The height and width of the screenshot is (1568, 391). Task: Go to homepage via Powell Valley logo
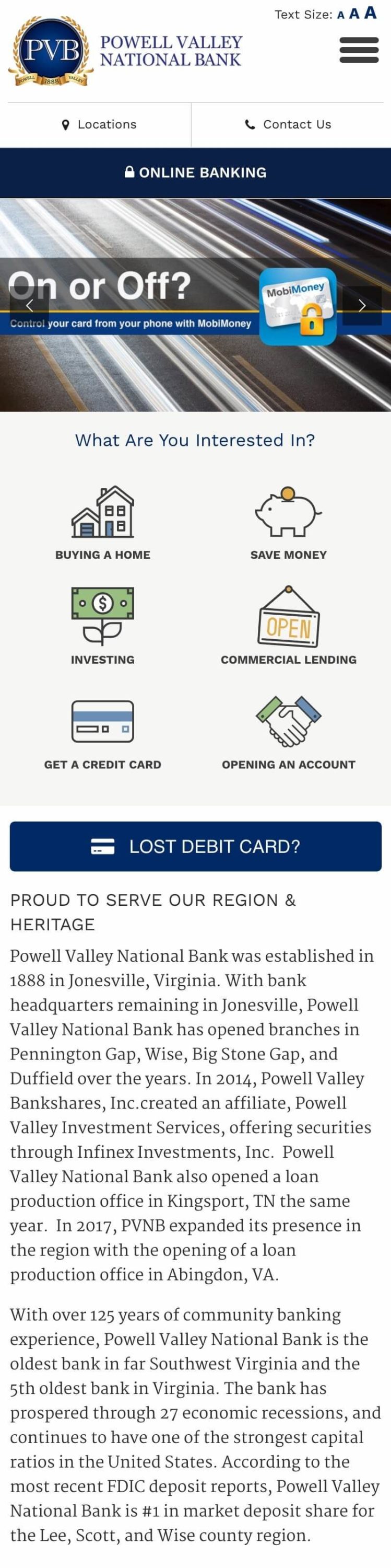click(125, 52)
